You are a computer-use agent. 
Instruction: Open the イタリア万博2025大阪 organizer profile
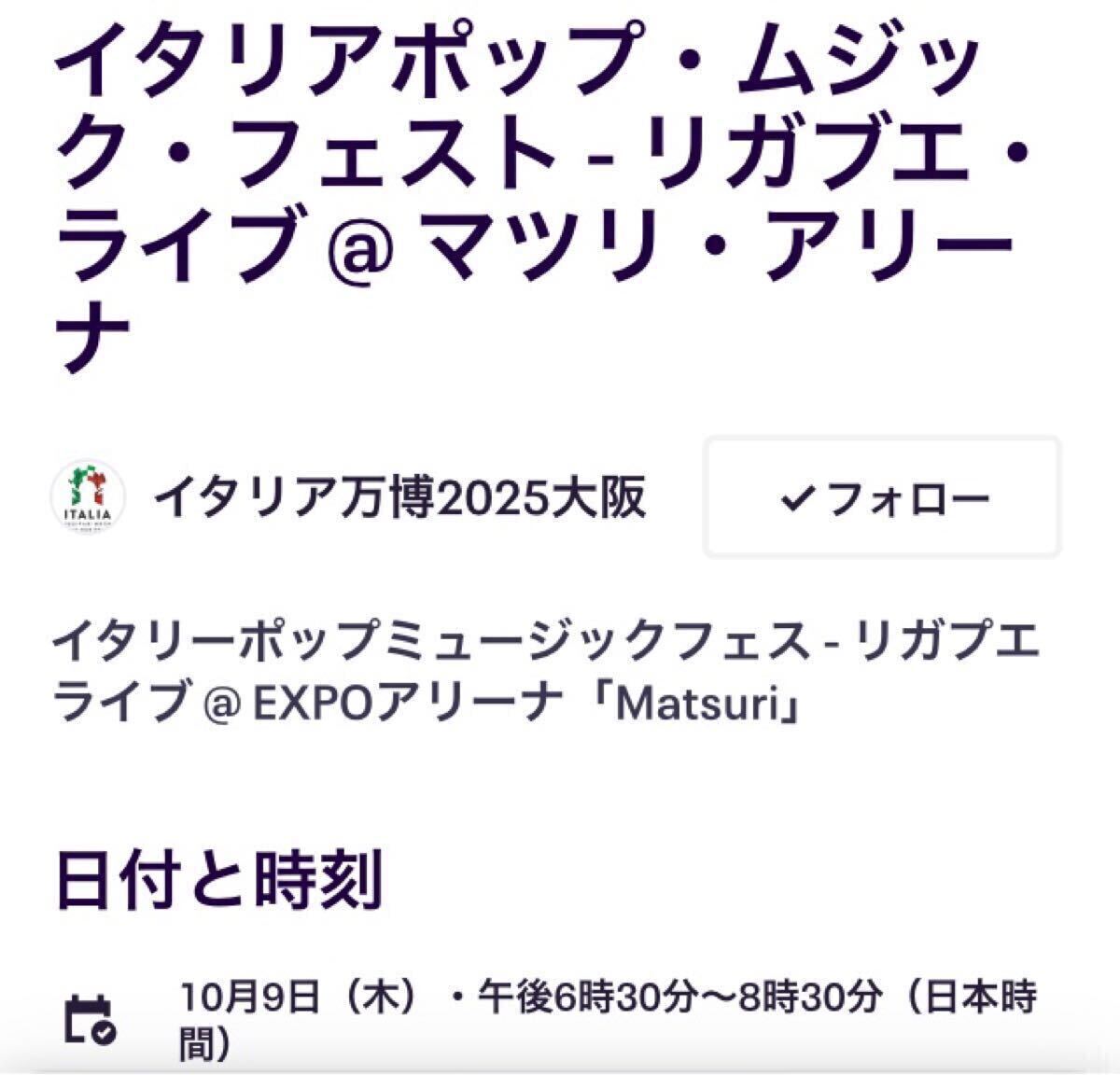pos(399,497)
